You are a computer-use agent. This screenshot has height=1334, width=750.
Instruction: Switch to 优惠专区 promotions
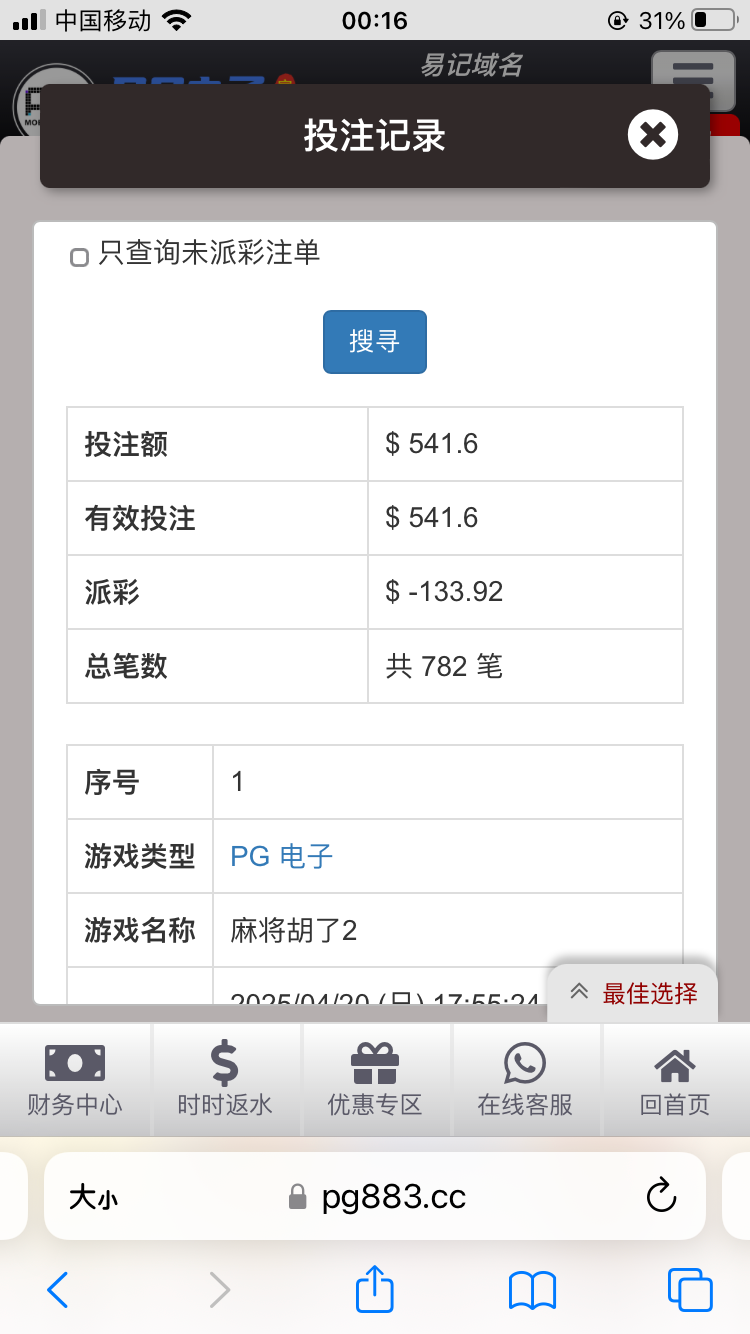(375, 1080)
